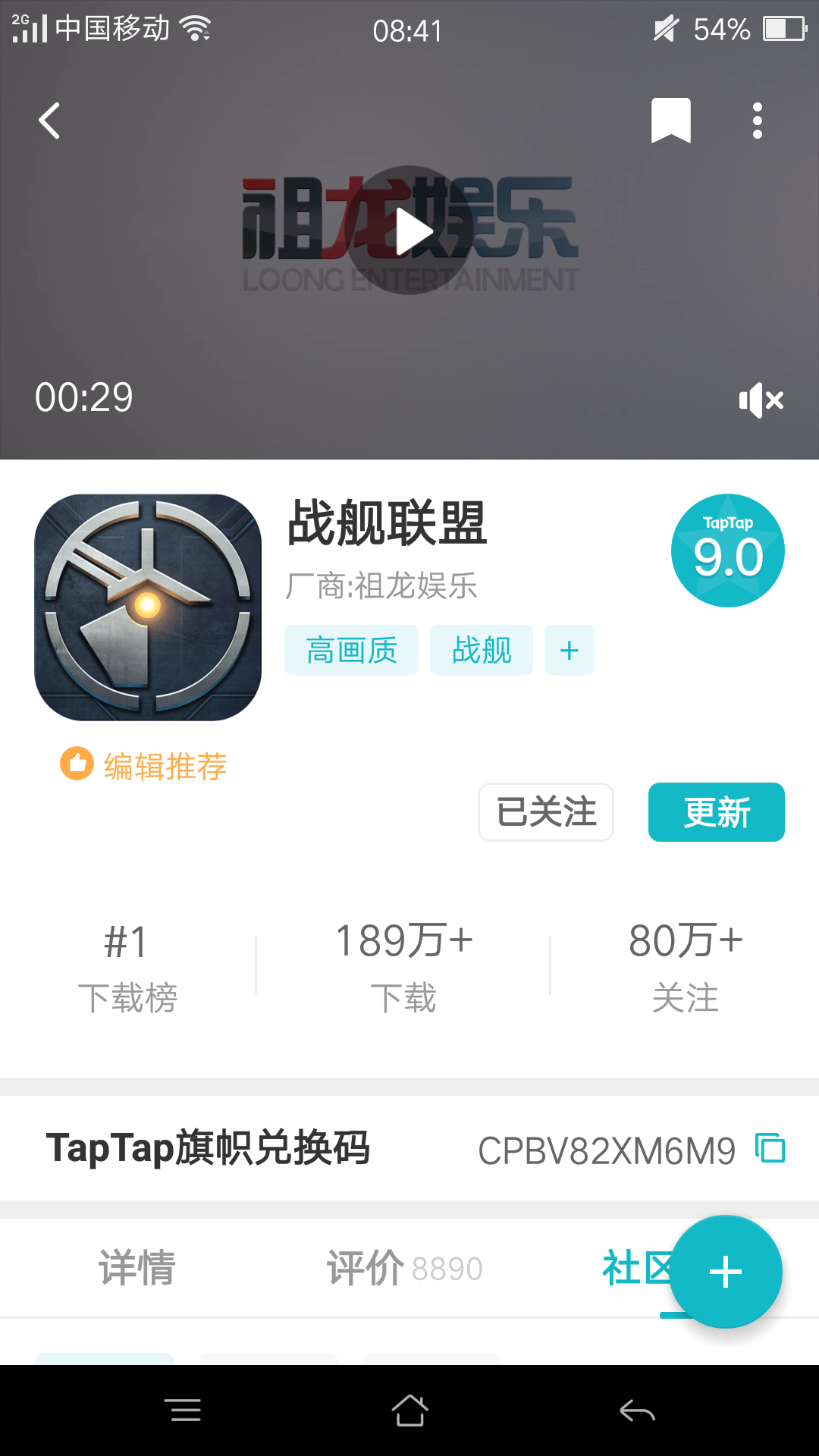Add a new tag with the plus chip
Image resolution: width=819 pixels, height=1456 pixels.
click(x=569, y=650)
